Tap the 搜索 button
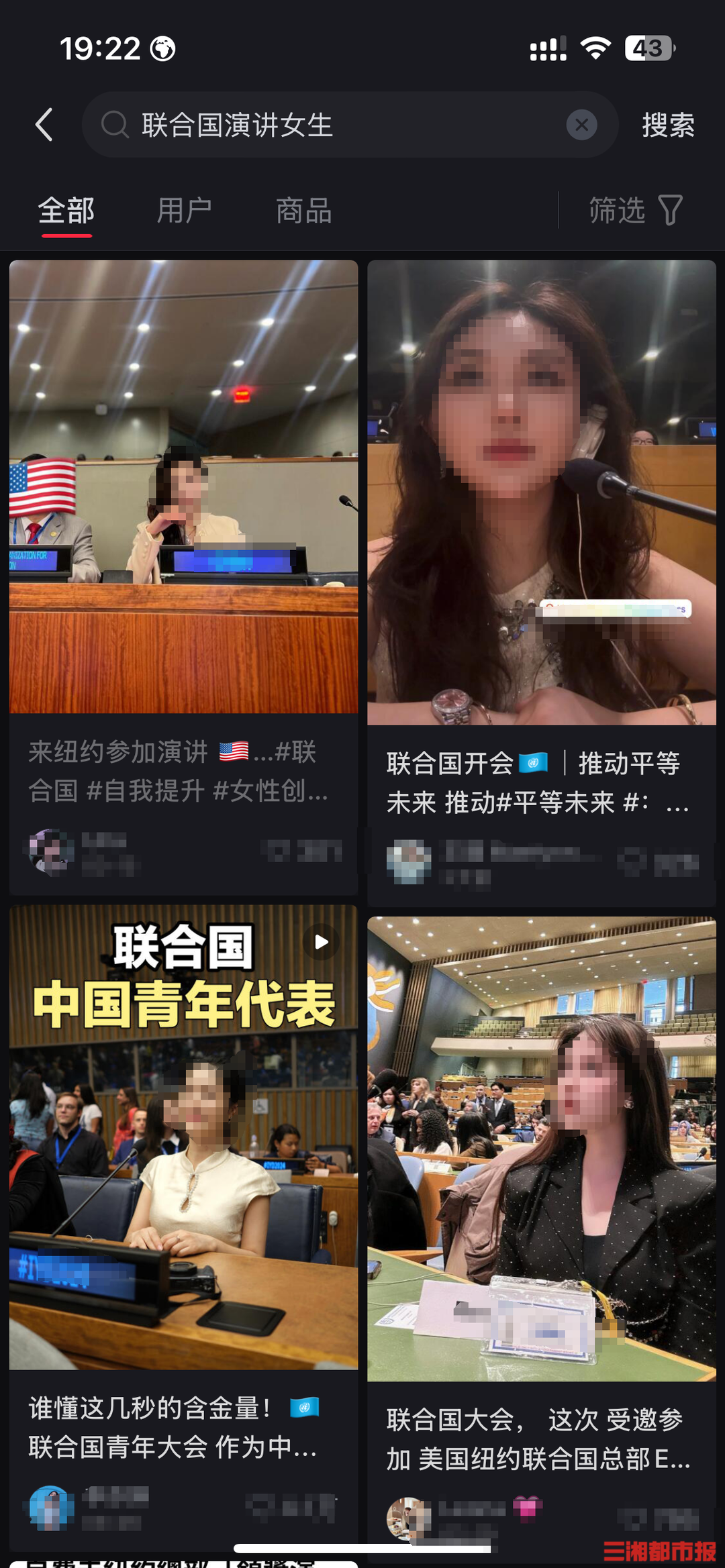Image resolution: width=725 pixels, height=1568 pixels. tap(667, 125)
